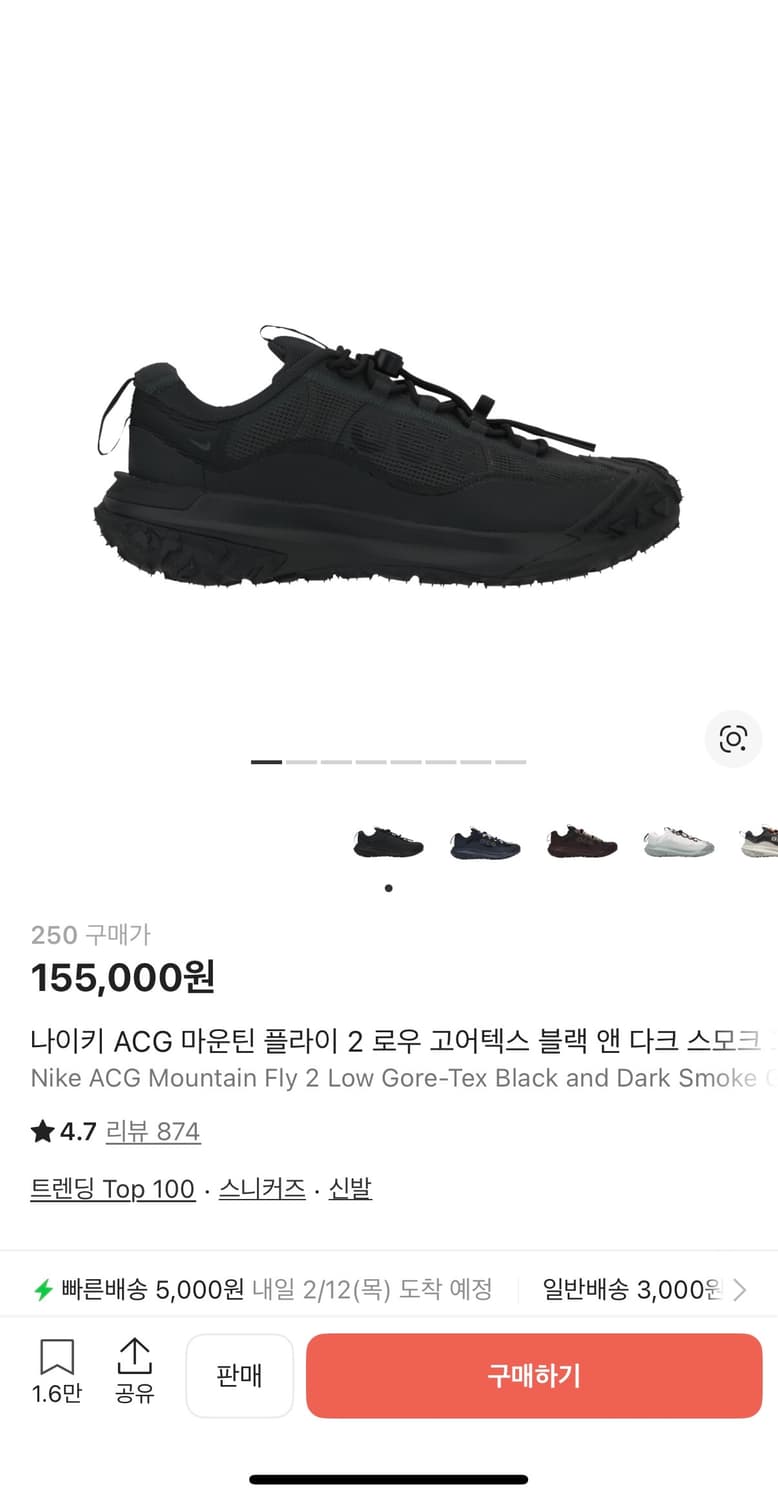Select the black colorway thumbnail

point(389,843)
